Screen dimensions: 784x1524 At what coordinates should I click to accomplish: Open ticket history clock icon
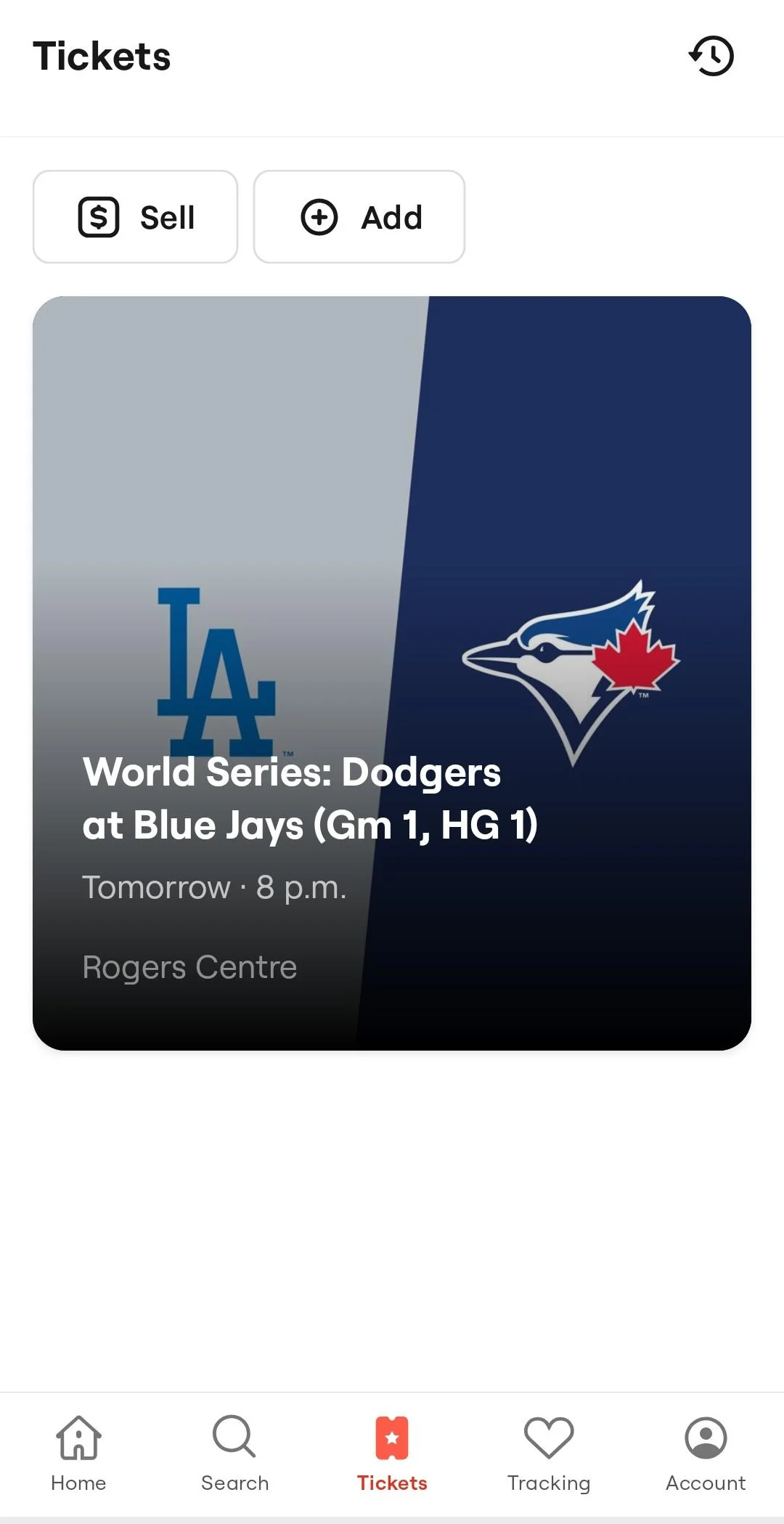click(x=711, y=56)
